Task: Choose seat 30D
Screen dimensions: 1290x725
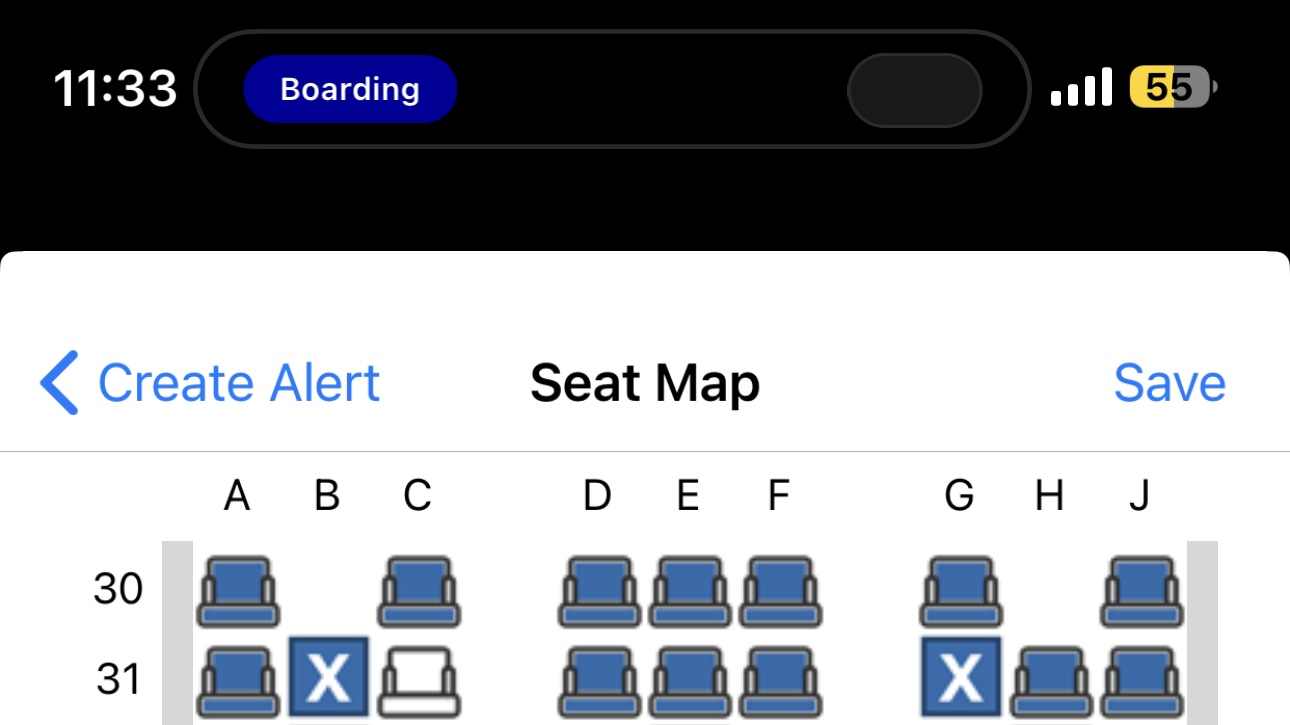Action: tap(598, 591)
